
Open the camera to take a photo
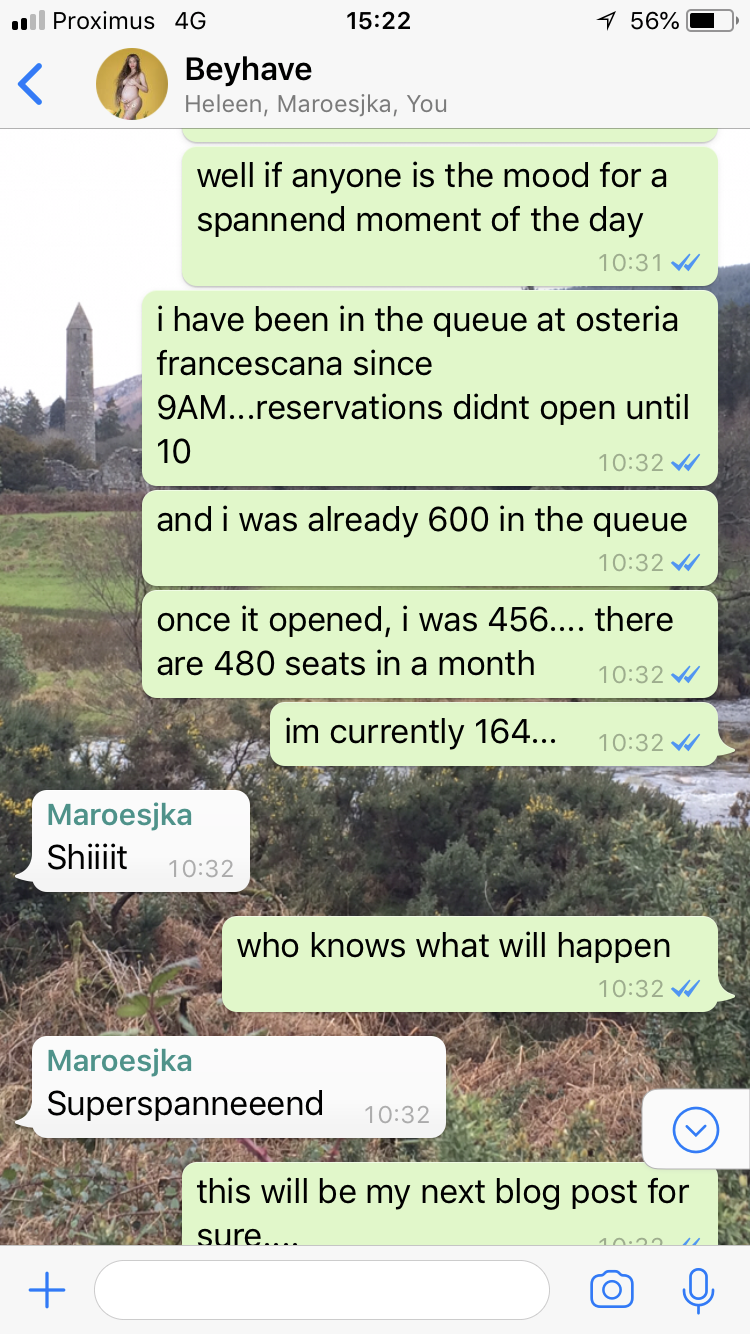pyautogui.click(x=611, y=1290)
